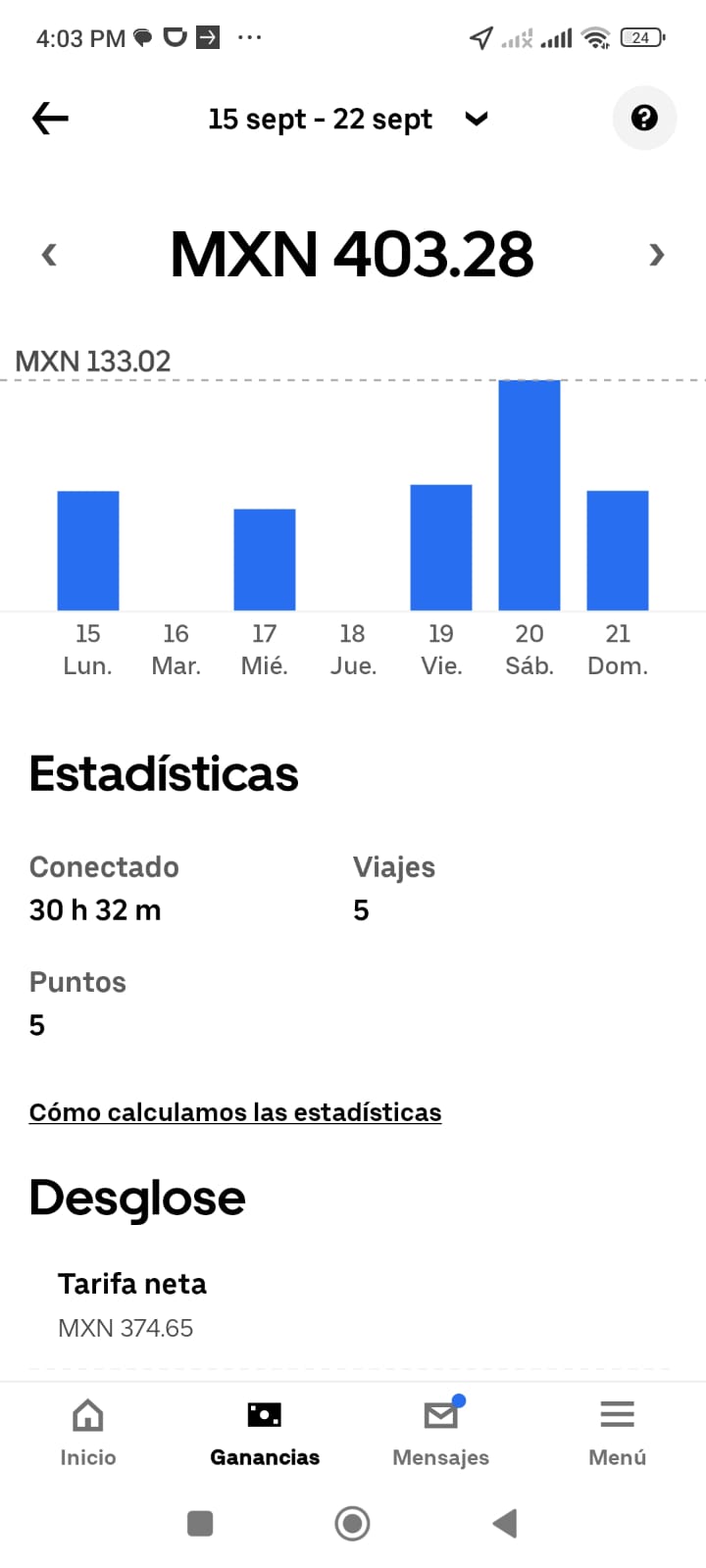Viewport: 706px width, 1568px height.
Task: Tap the system home button
Action: [x=352, y=1523]
